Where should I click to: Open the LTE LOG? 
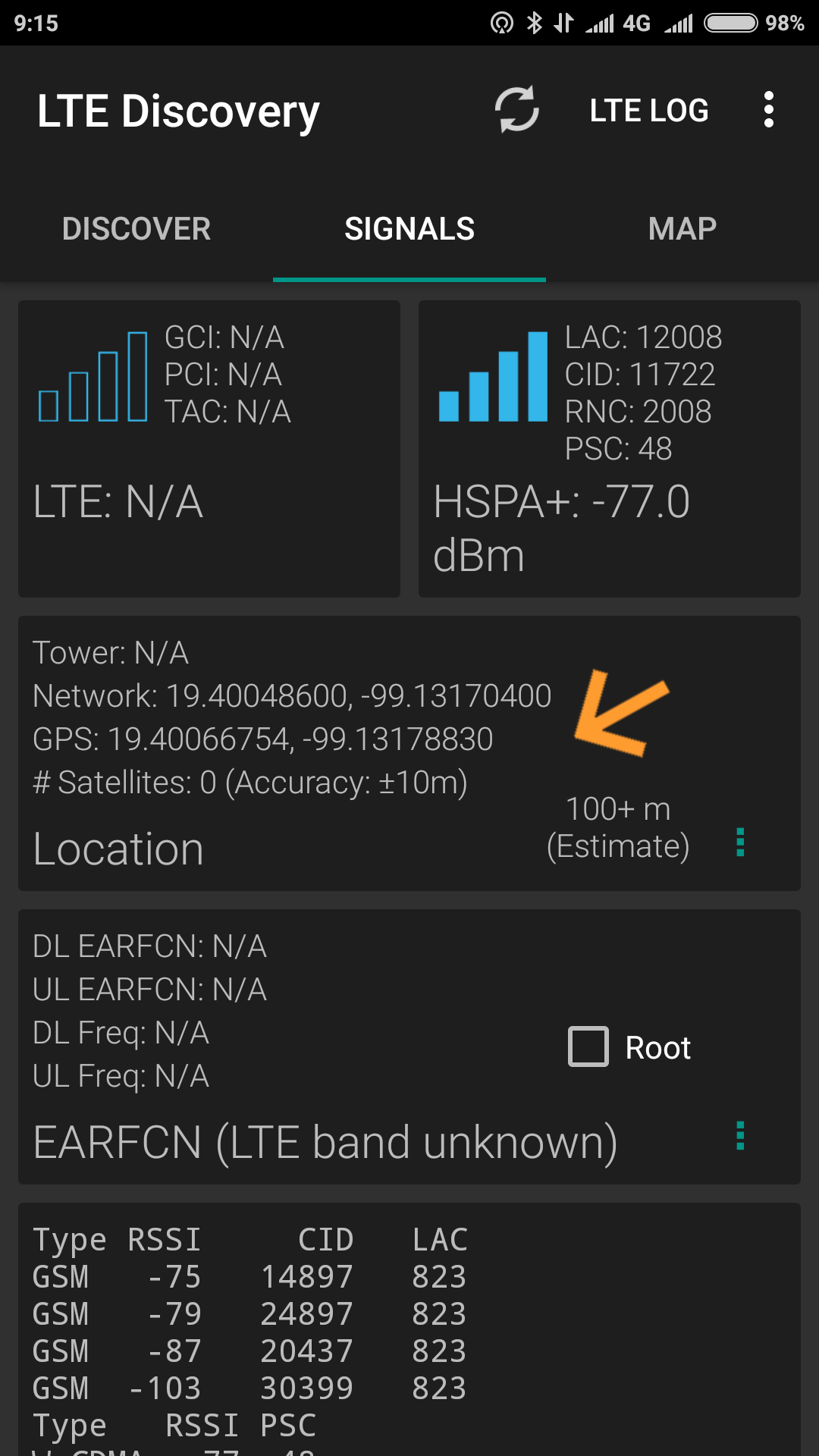649,111
